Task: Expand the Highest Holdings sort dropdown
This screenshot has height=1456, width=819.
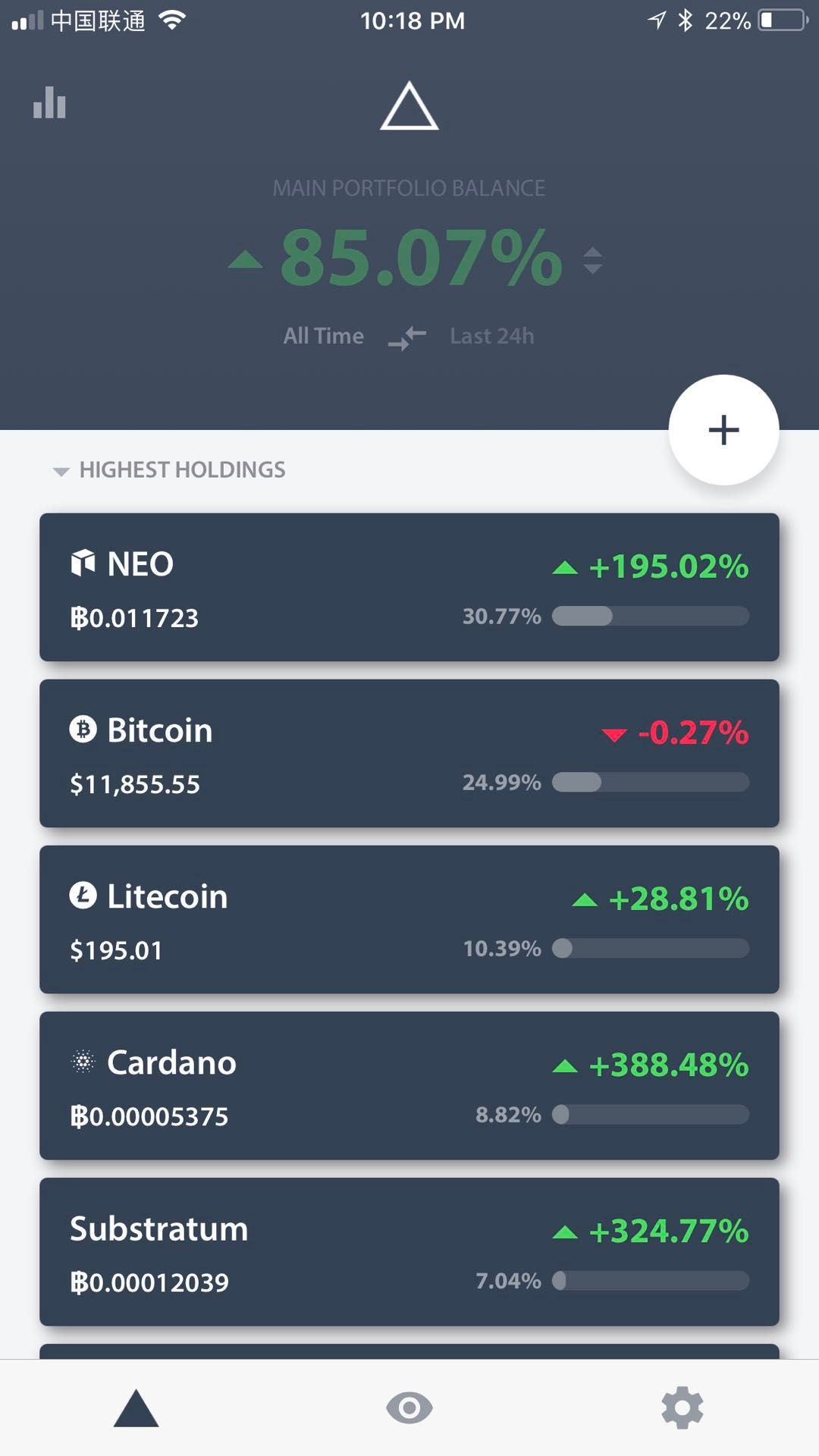Action: (x=169, y=470)
